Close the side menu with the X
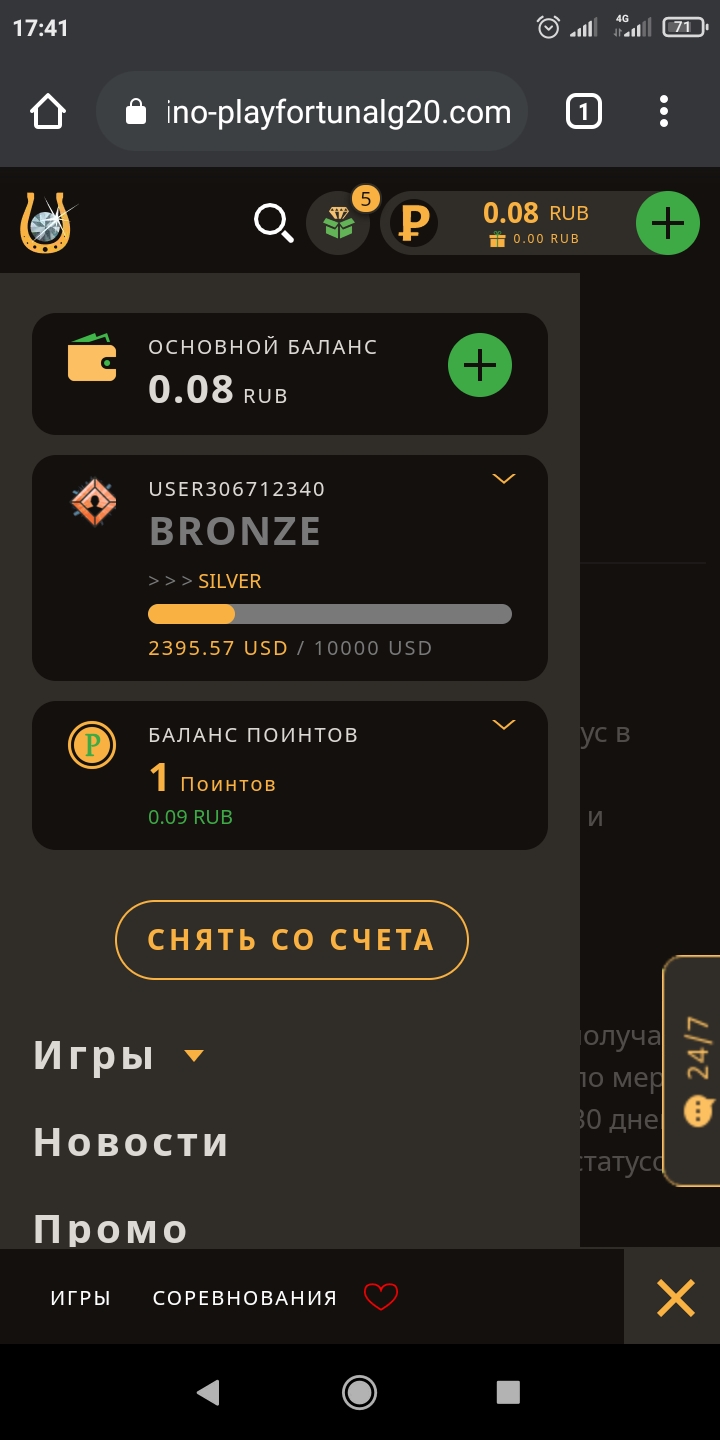 675,1298
